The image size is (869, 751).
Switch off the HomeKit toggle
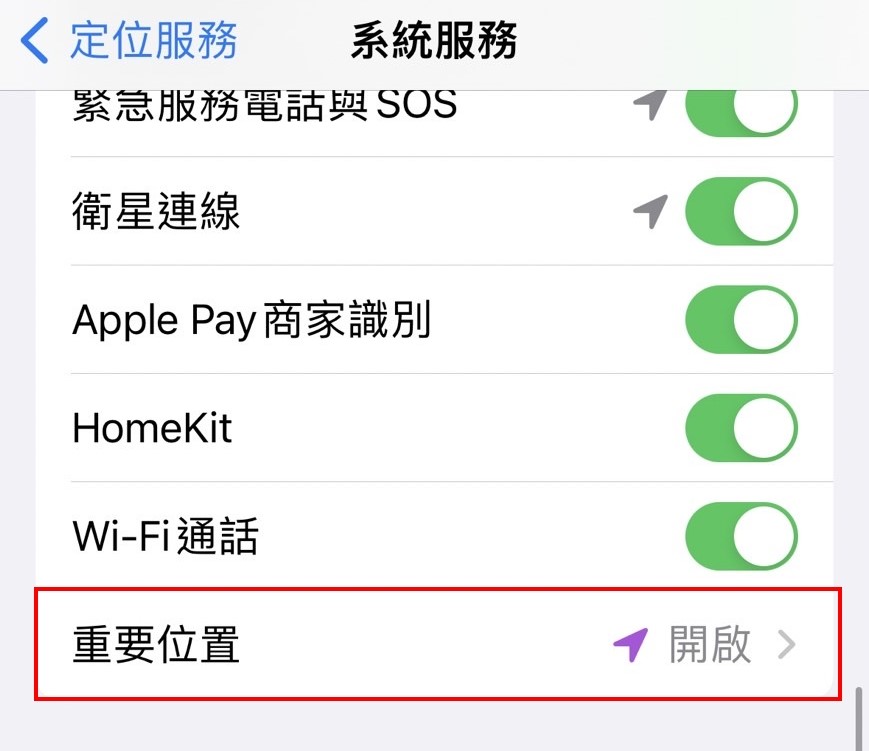741,429
